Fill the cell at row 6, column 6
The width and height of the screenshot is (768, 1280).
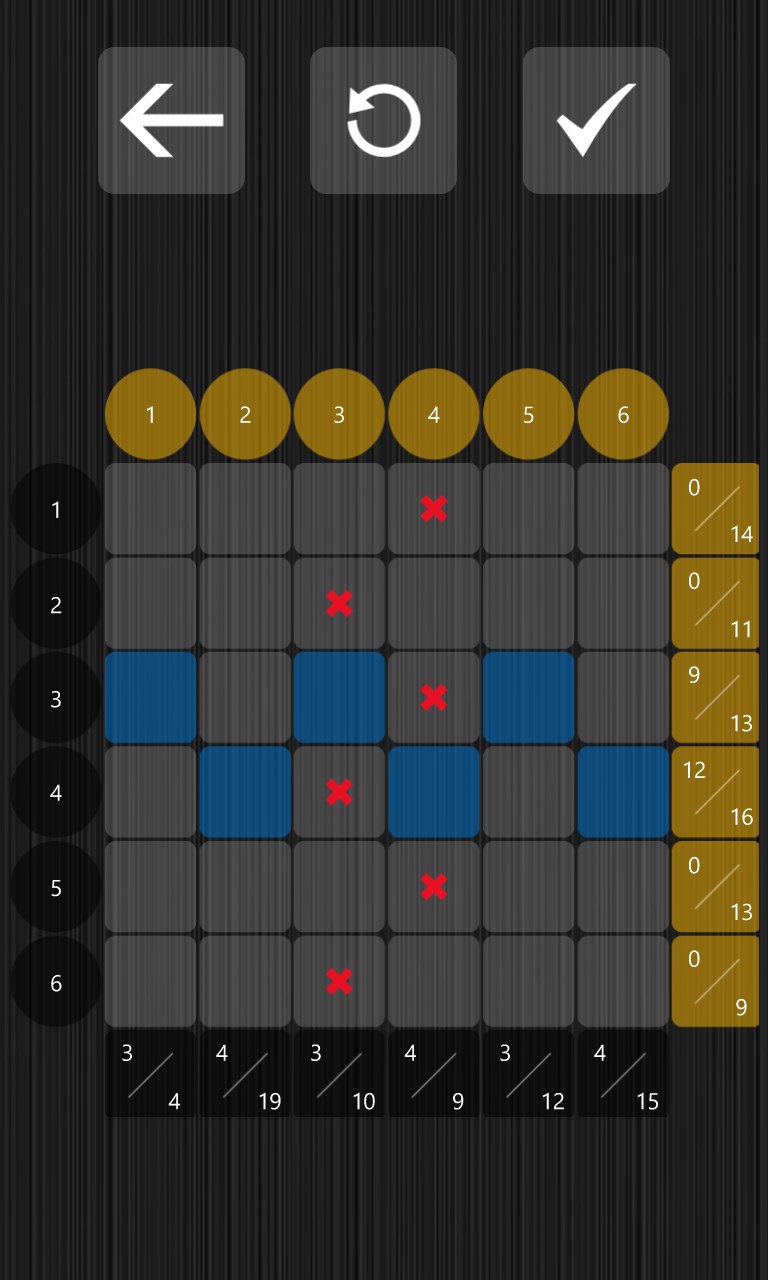[623, 981]
